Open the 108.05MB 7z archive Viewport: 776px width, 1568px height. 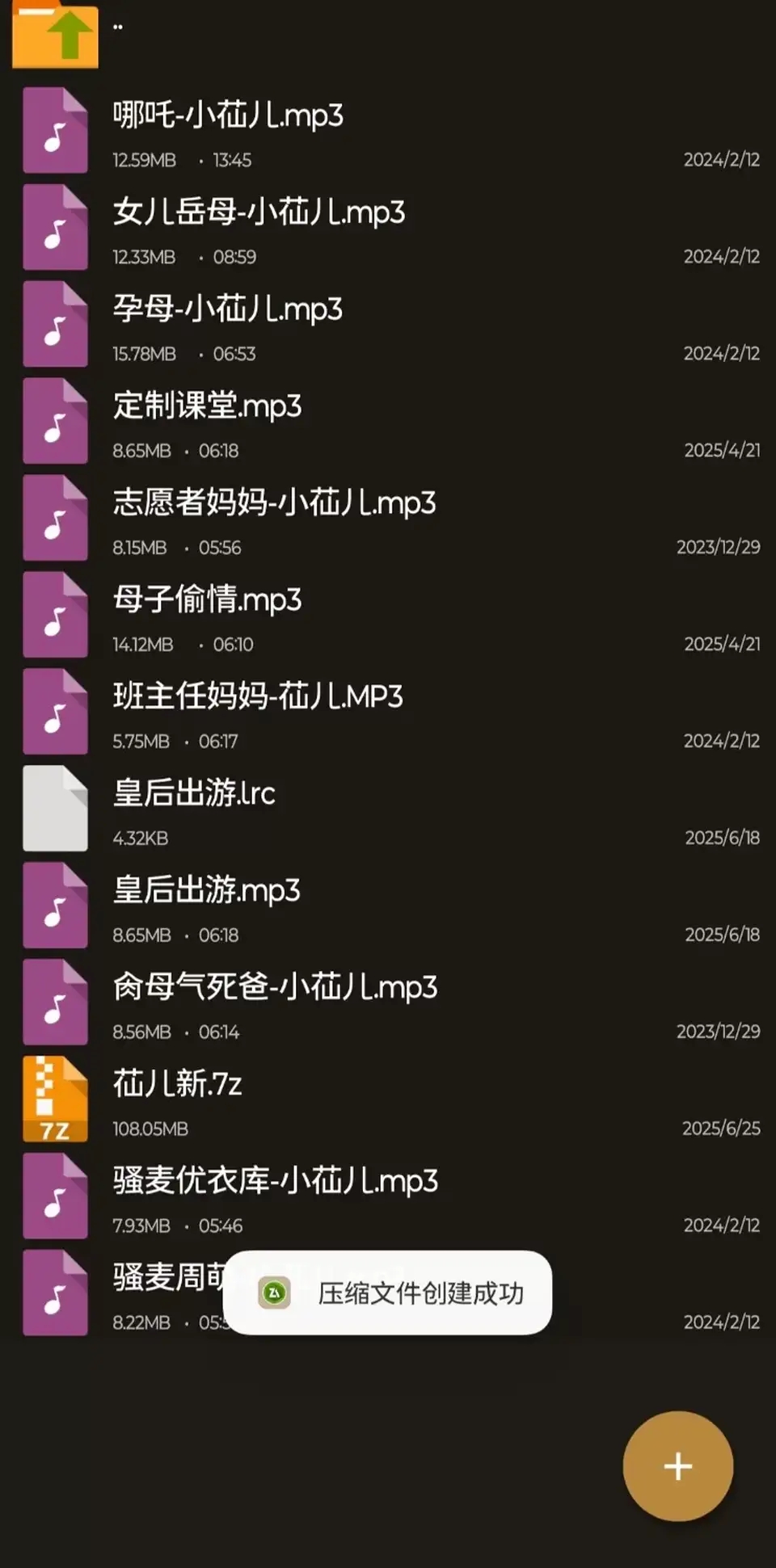(177, 1085)
